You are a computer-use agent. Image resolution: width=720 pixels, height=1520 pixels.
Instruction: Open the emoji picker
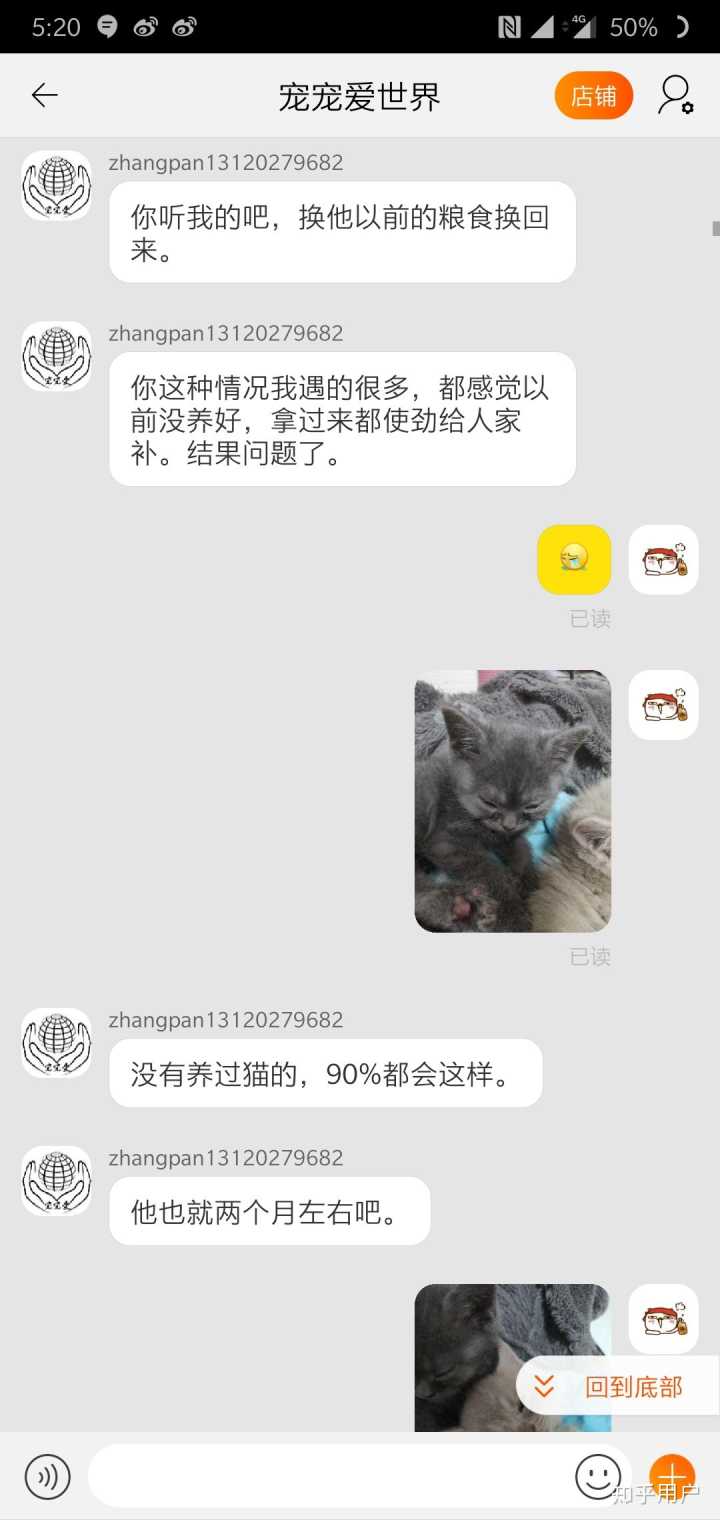(598, 1476)
